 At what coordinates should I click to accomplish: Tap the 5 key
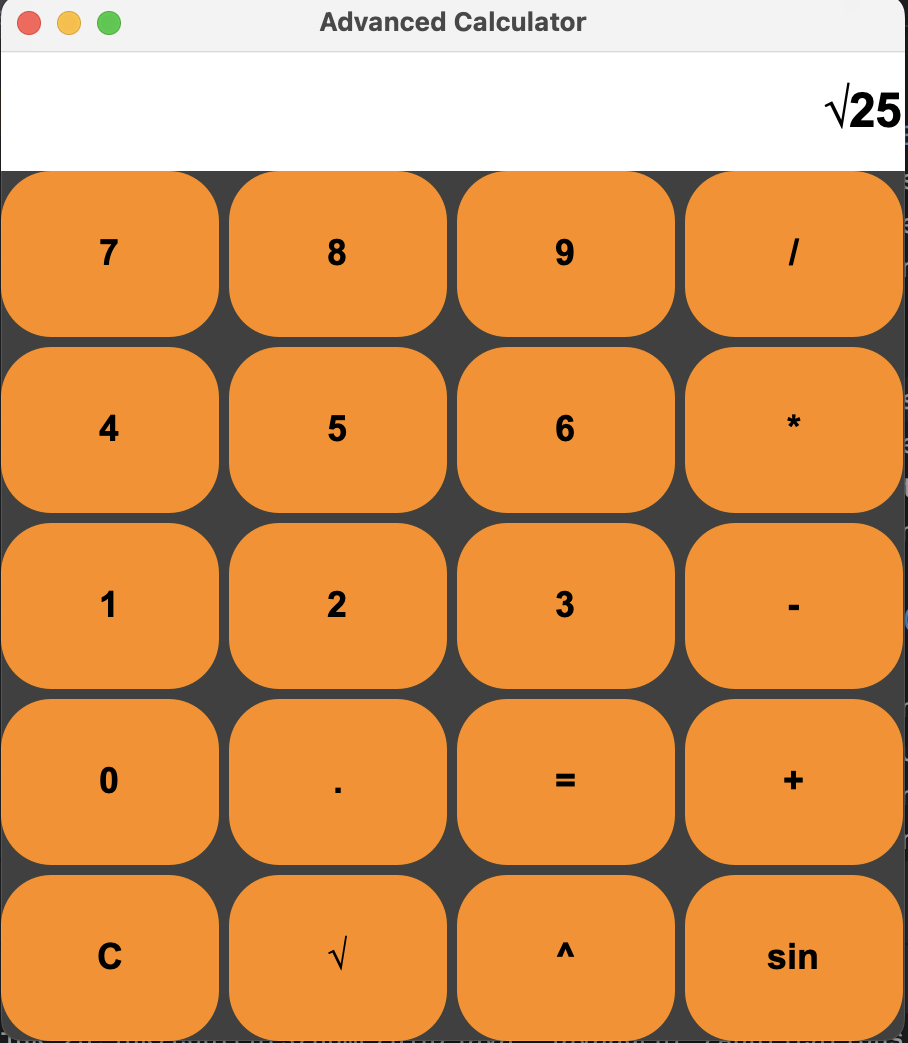coord(337,429)
